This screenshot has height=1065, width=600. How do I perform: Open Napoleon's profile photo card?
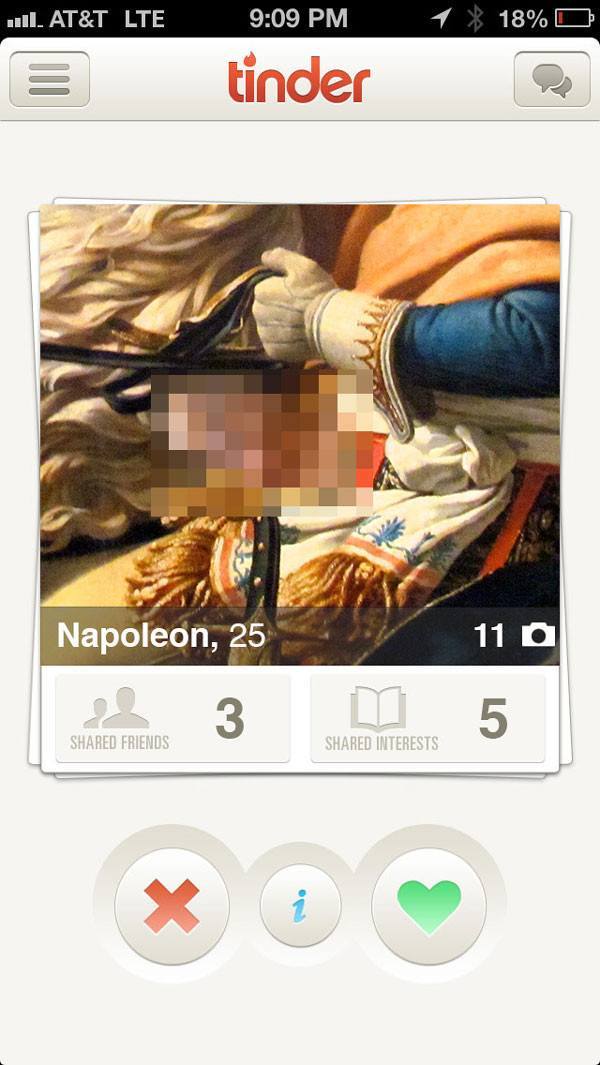click(x=300, y=435)
